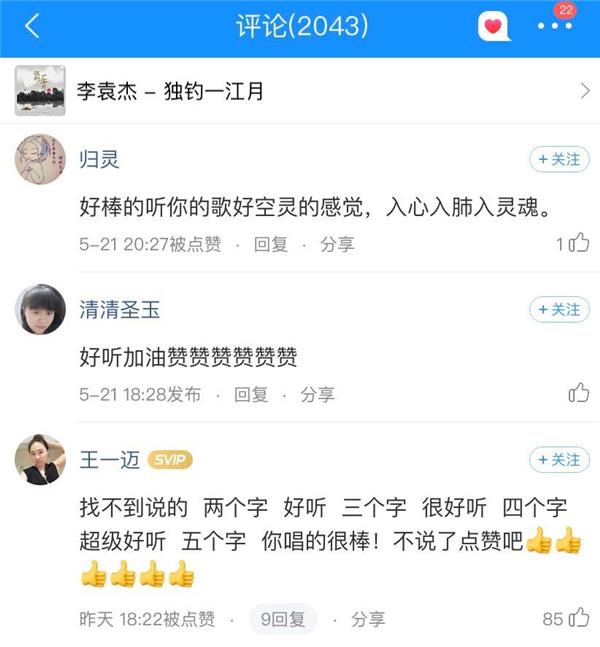Open the overflow menu with the 22 badge

(x=554, y=26)
